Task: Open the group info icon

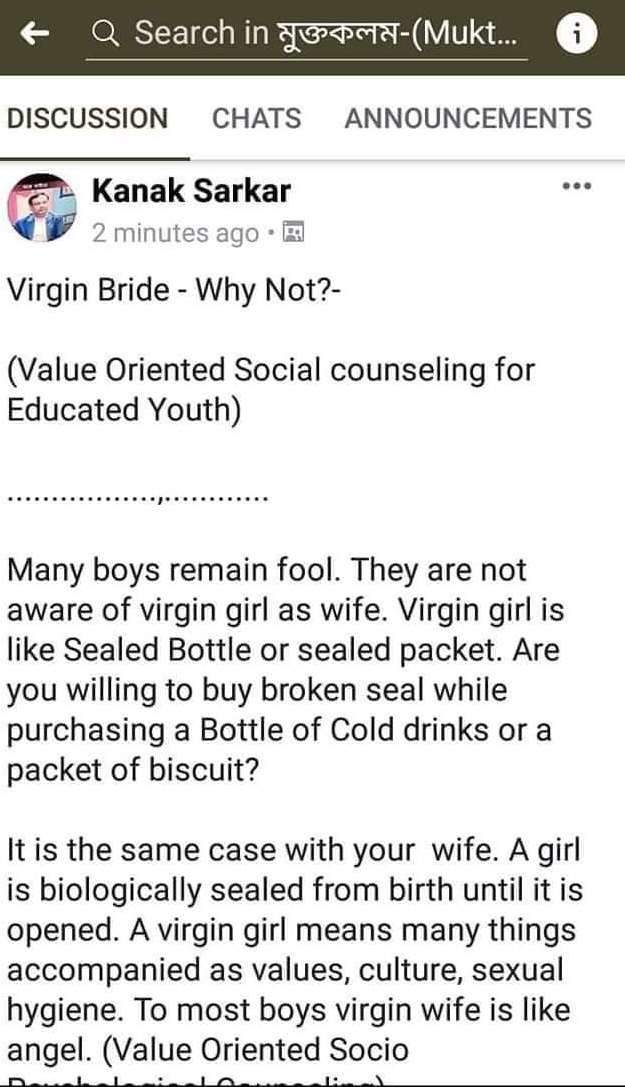Action: pos(576,33)
